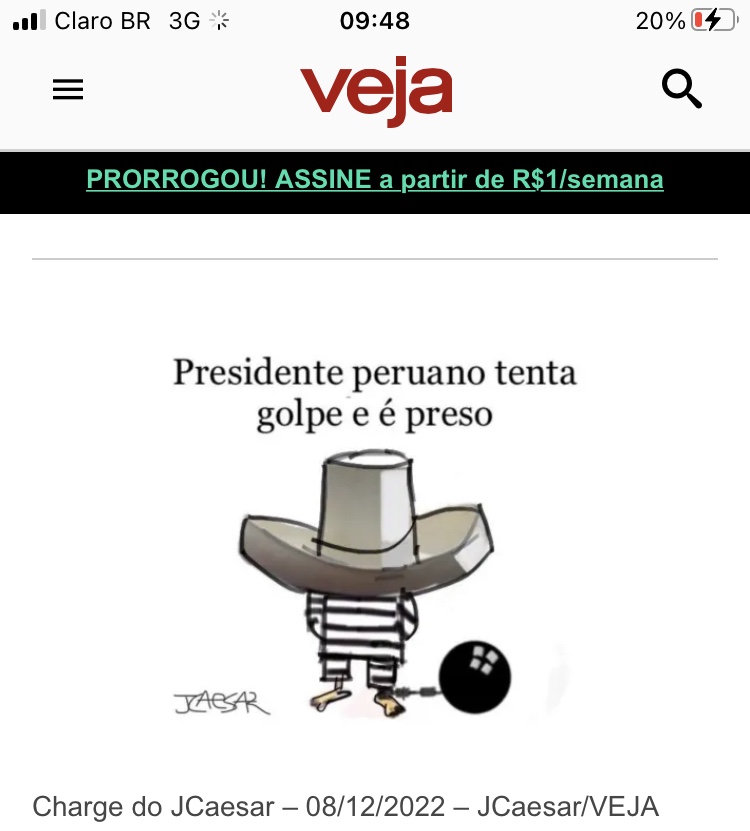Open the hamburger navigation menu
Image resolution: width=750 pixels, height=831 pixels.
click(x=68, y=90)
